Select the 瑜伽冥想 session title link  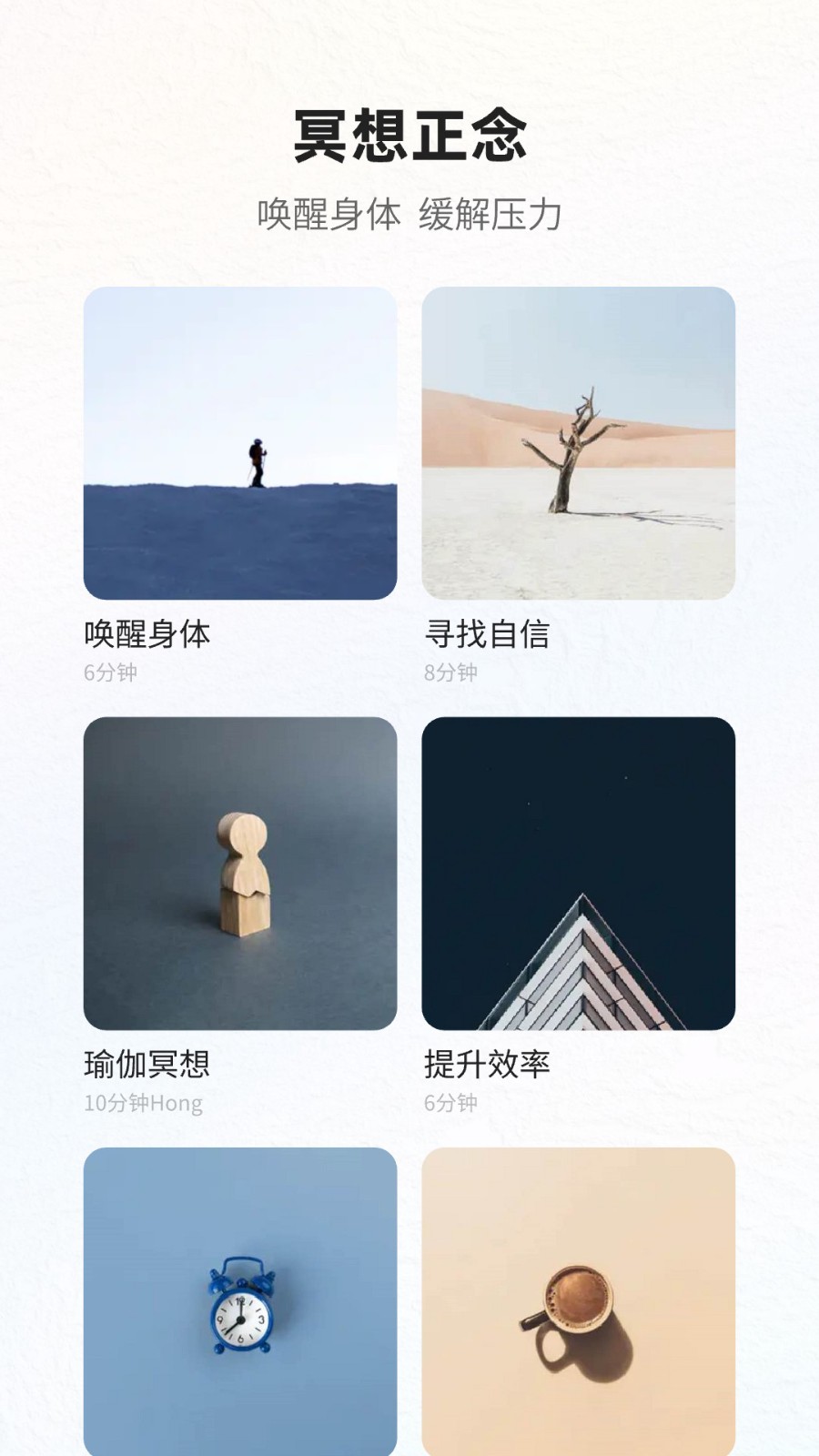[x=148, y=1065]
